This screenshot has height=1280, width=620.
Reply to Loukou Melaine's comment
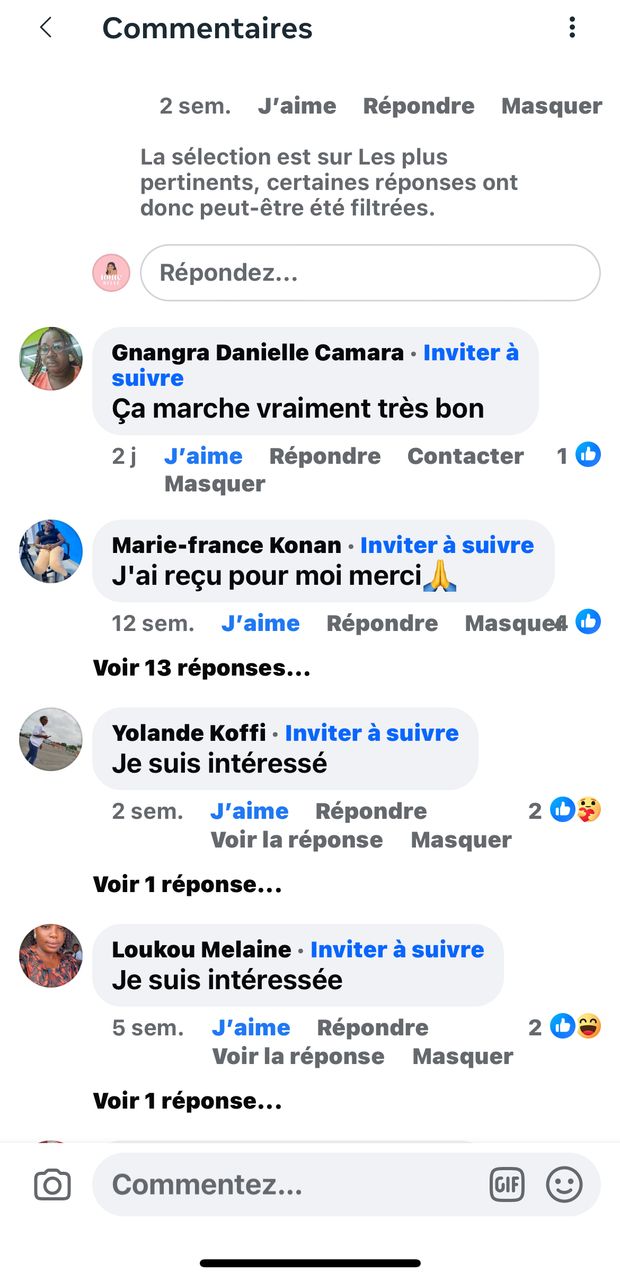(x=372, y=1027)
